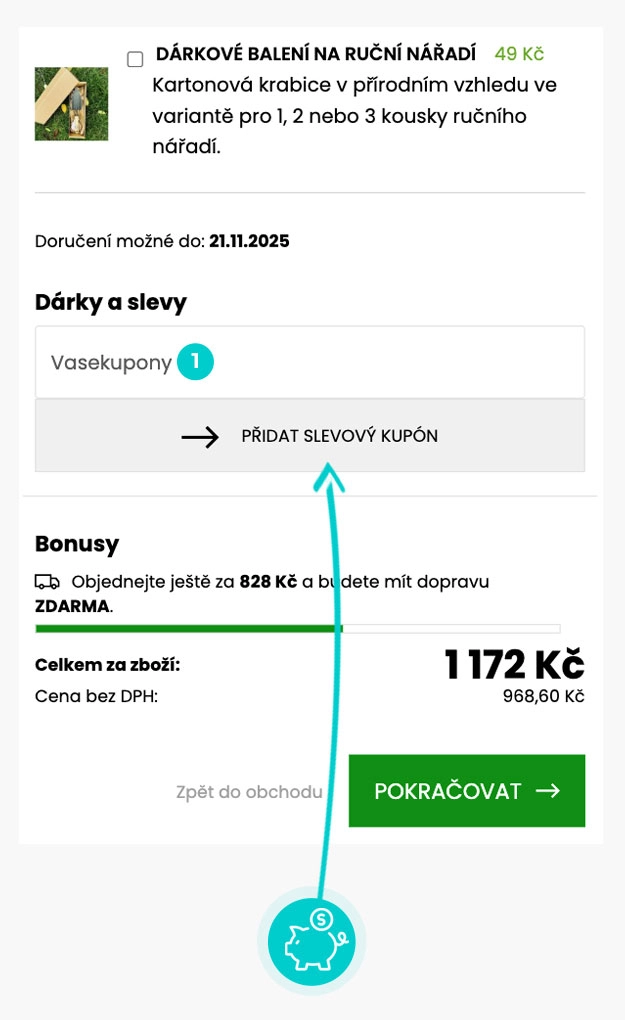Go back via Zpět do obchodu

click(249, 792)
